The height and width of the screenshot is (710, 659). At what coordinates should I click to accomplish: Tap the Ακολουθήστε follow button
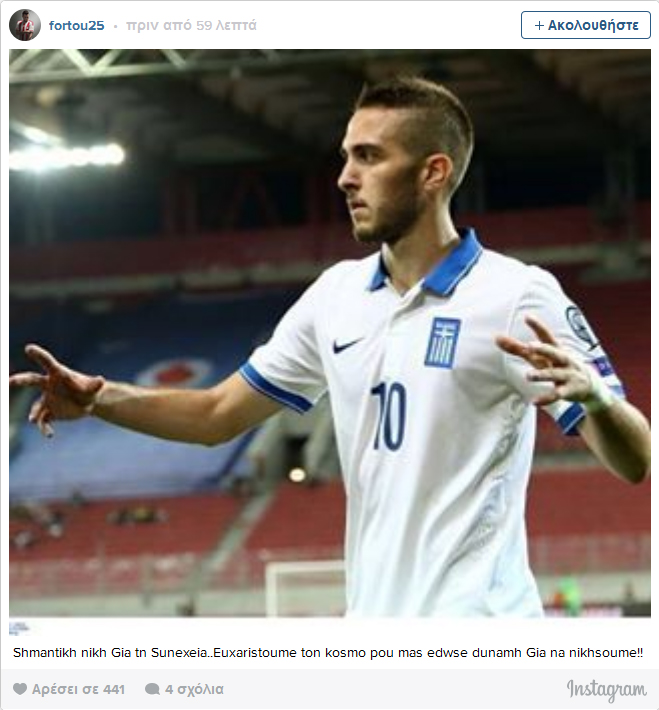[x=585, y=25]
